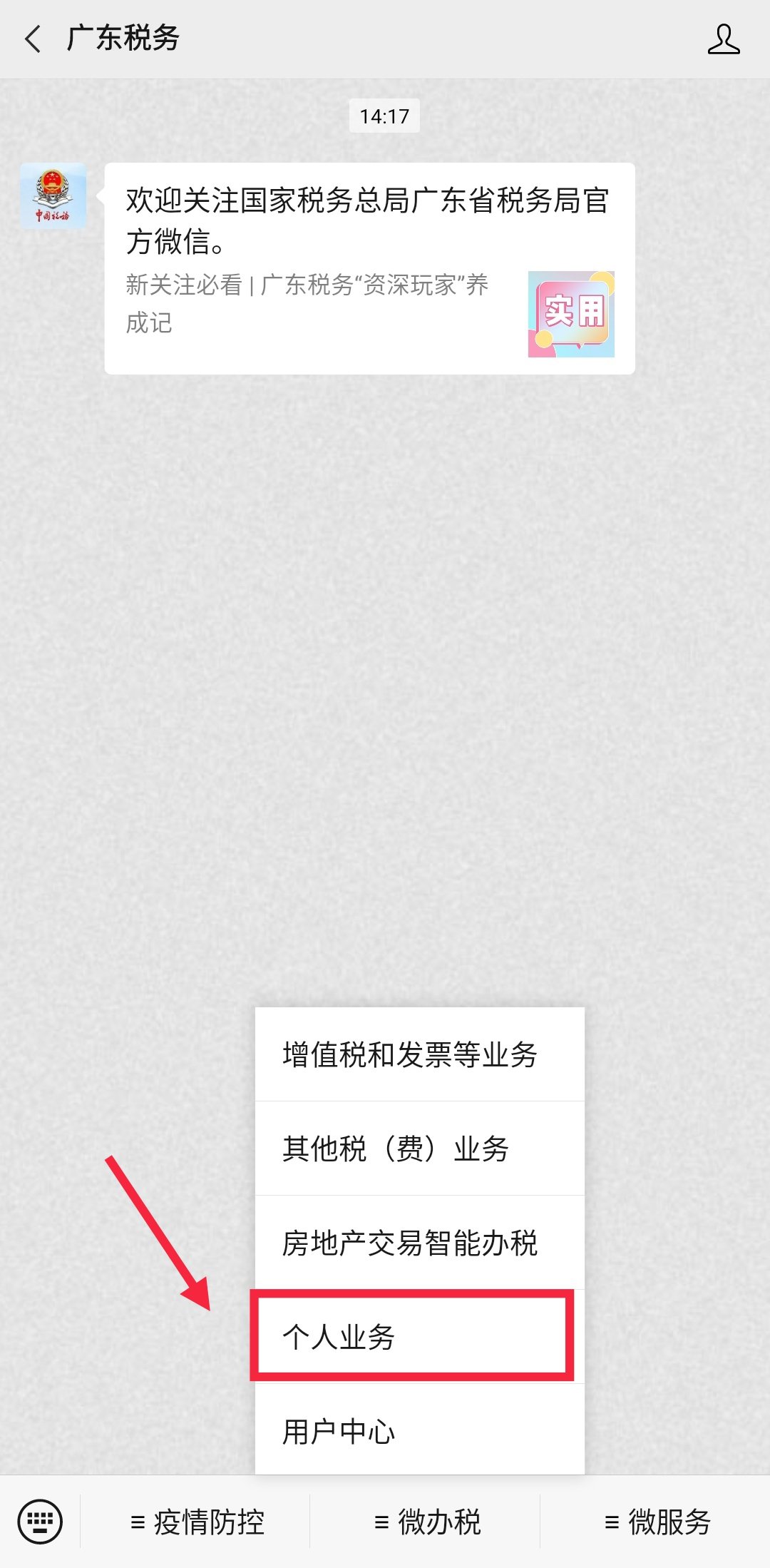
Task: Switch to keyboard input mode
Action: coord(40,1522)
